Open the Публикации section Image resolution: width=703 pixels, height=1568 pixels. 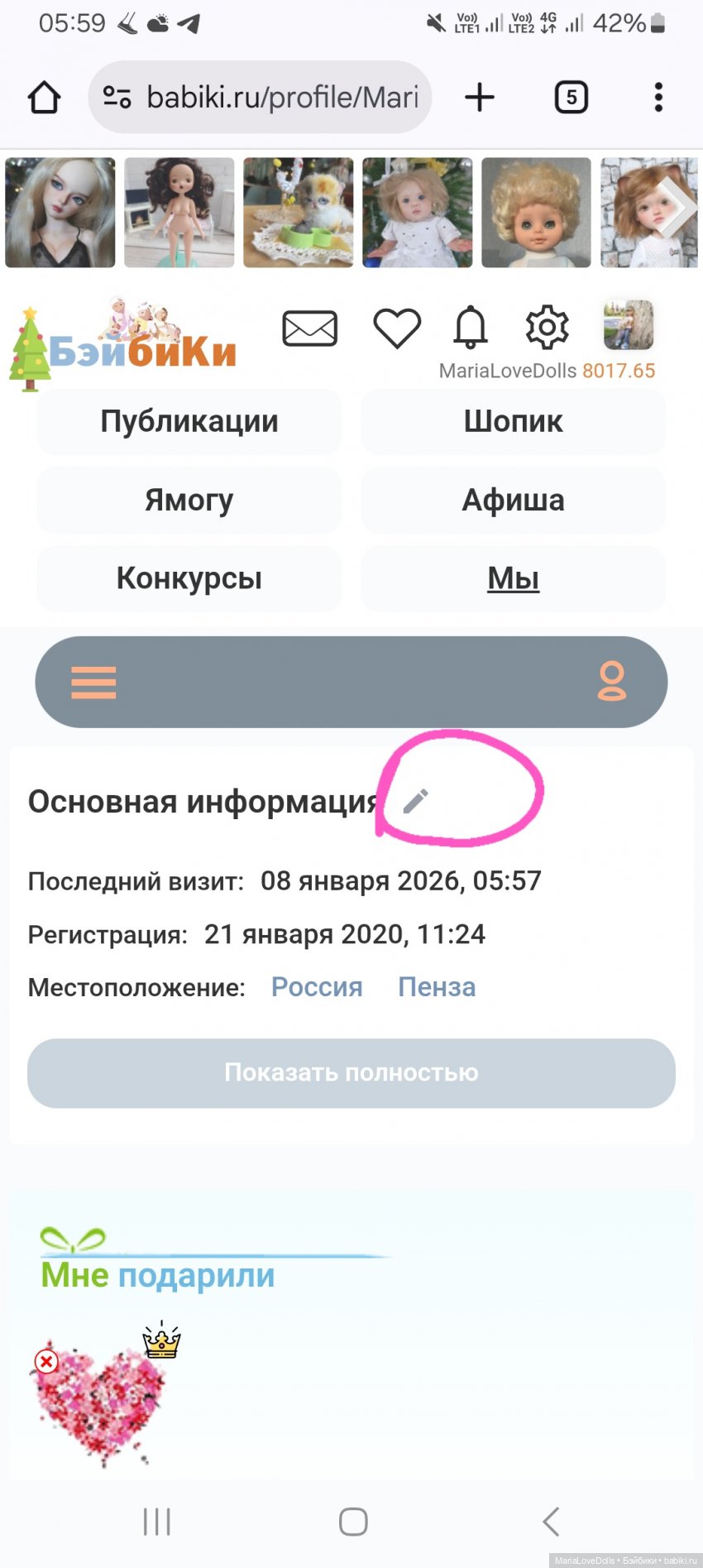(189, 421)
